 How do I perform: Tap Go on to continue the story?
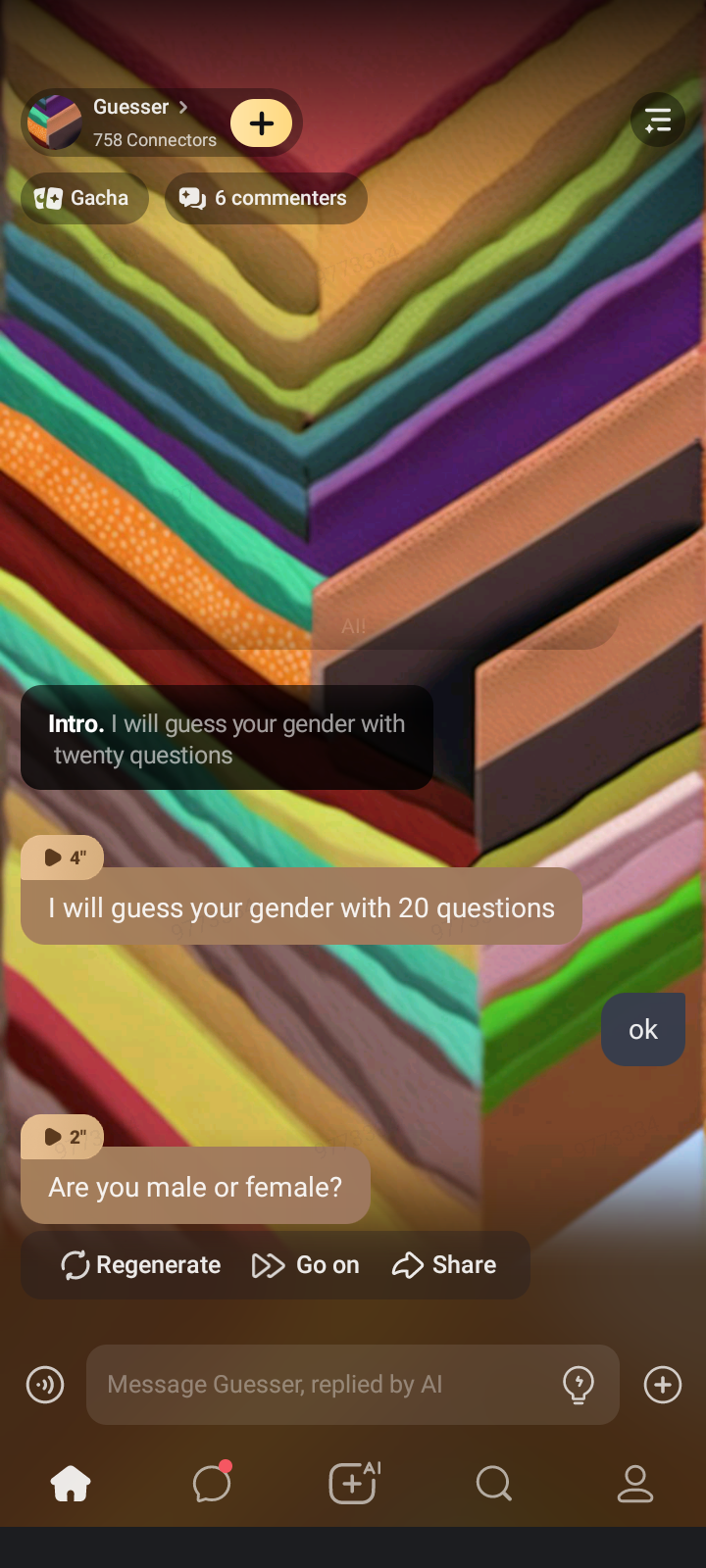pyautogui.click(x=306, y=1265)
